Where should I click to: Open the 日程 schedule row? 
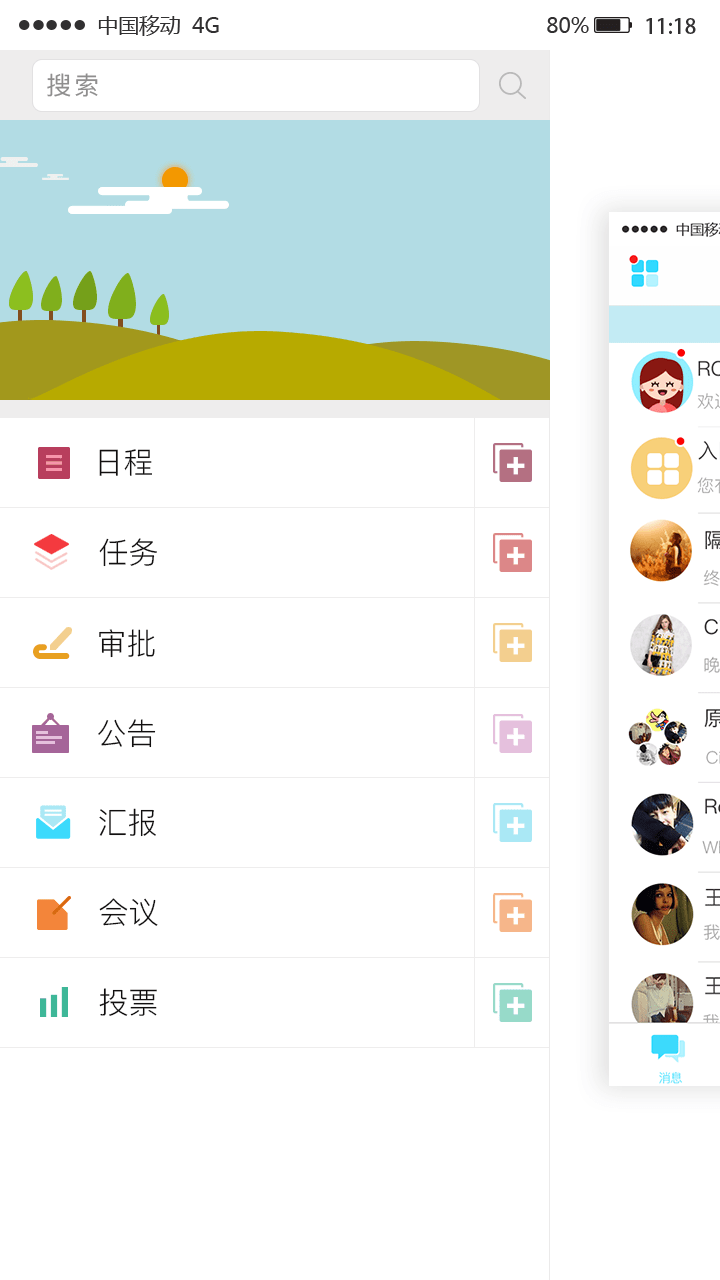click(237, 463)
